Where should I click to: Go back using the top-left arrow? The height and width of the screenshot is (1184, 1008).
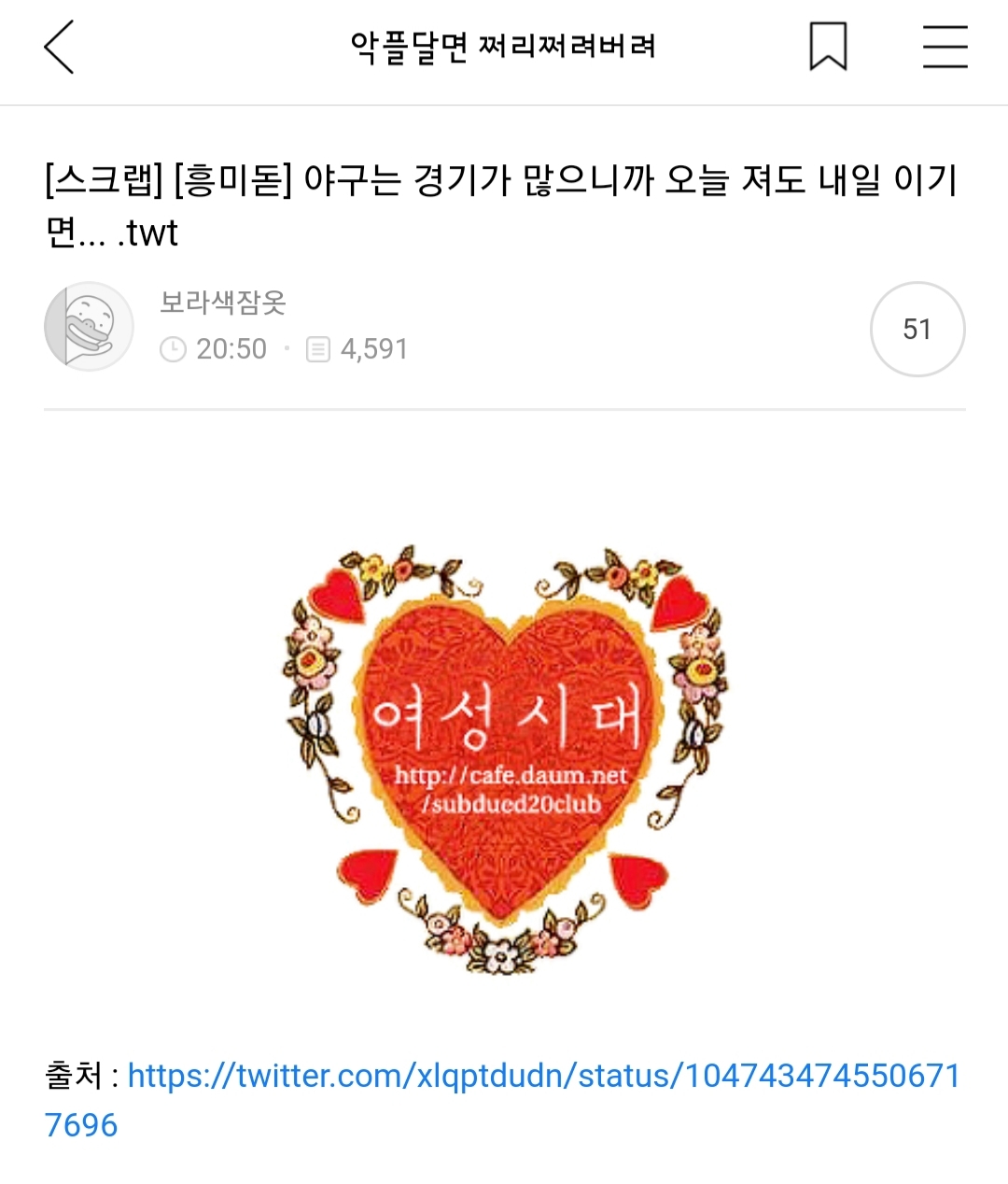(x=59, y=47)
